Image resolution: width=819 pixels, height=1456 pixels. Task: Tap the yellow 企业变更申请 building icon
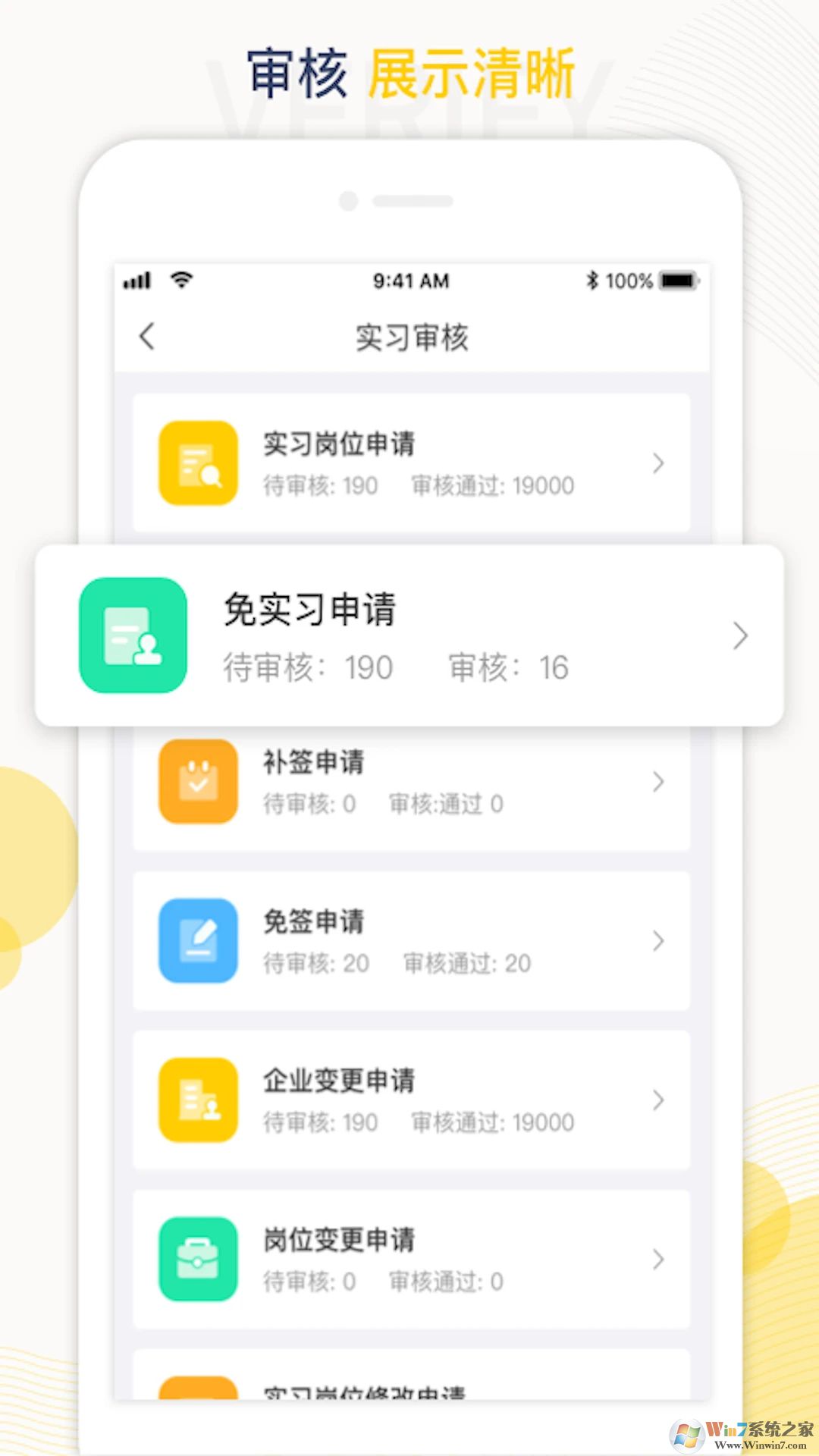pos(197,1100)
